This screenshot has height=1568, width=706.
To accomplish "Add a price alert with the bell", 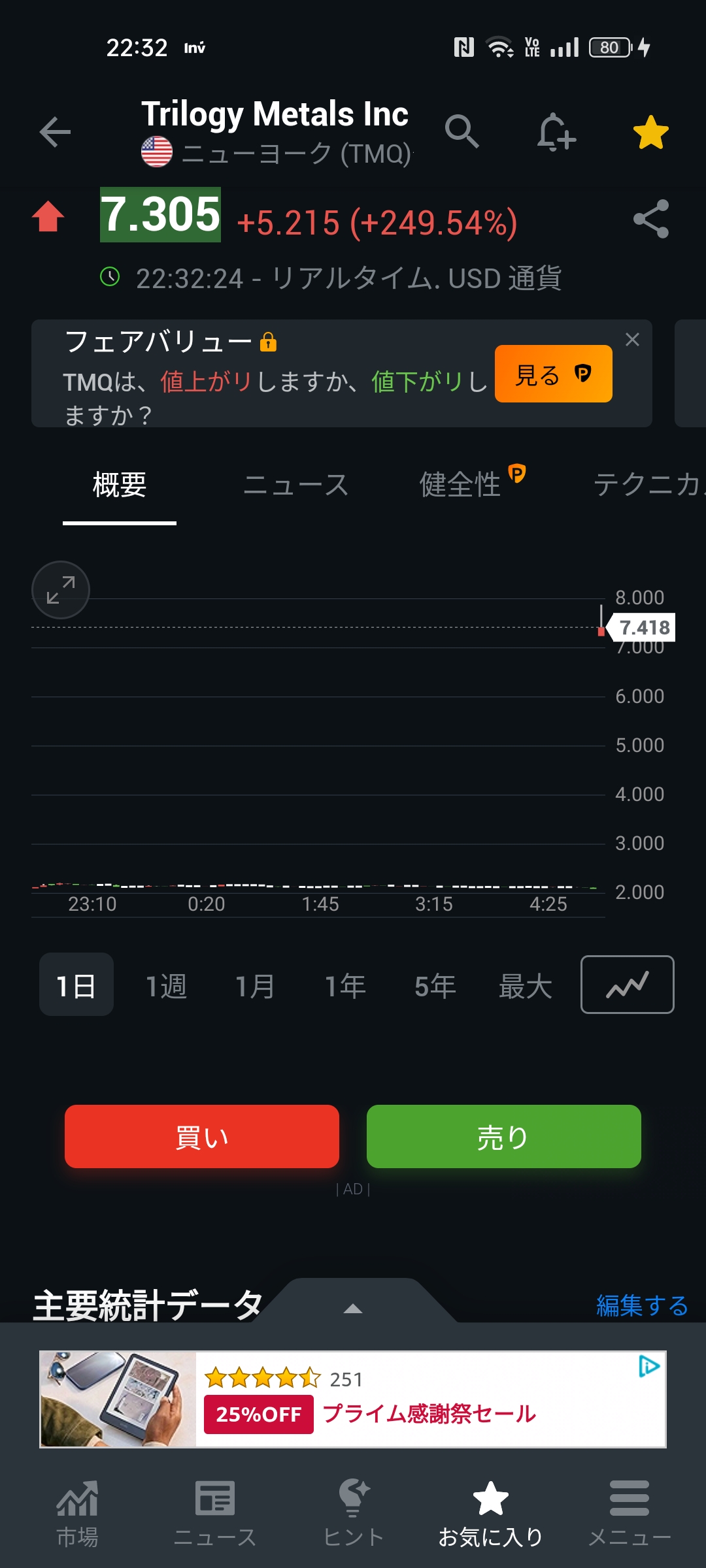I will coord(556,132).
